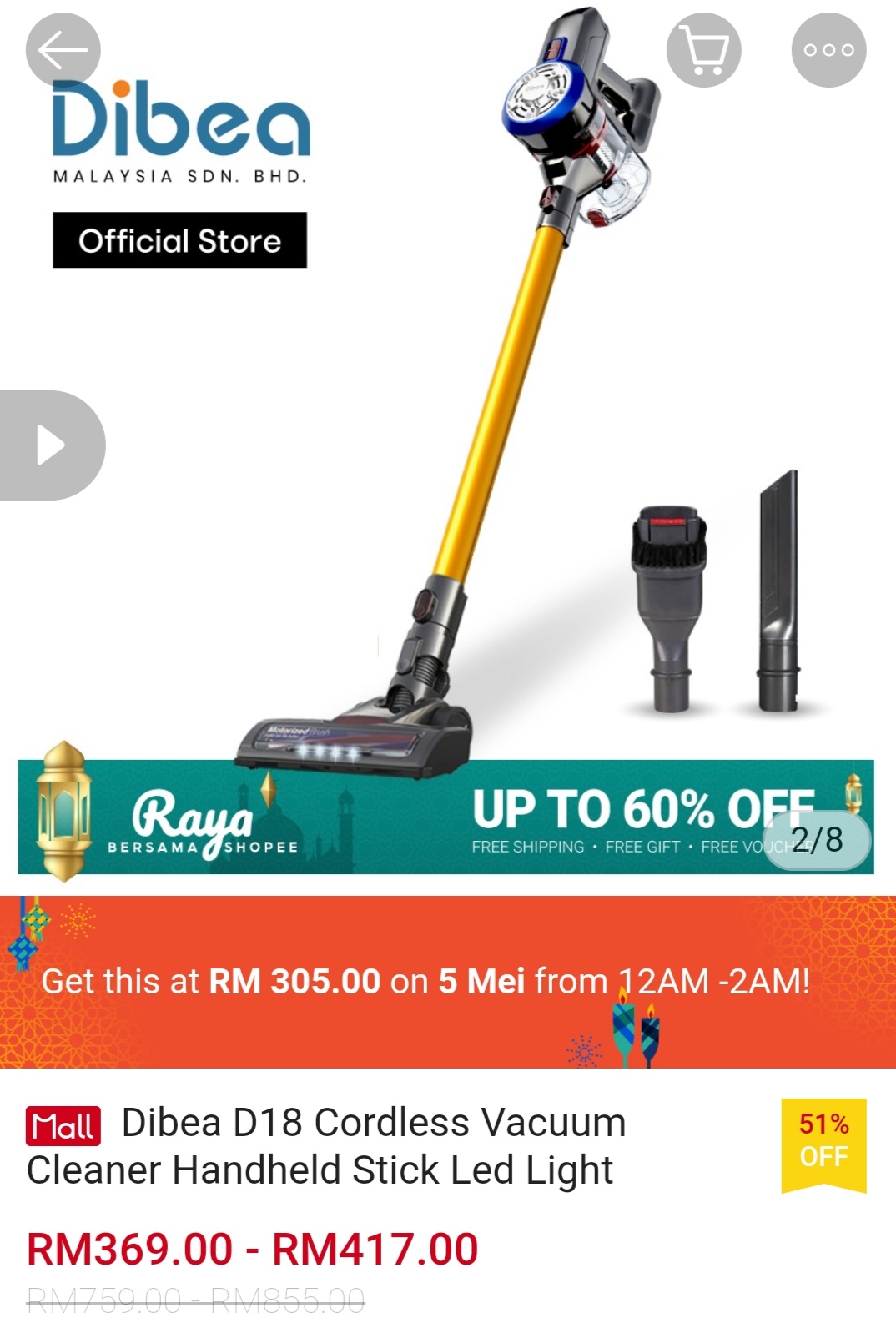
Task: Open the shopping cart
Action: coord(703,50)
